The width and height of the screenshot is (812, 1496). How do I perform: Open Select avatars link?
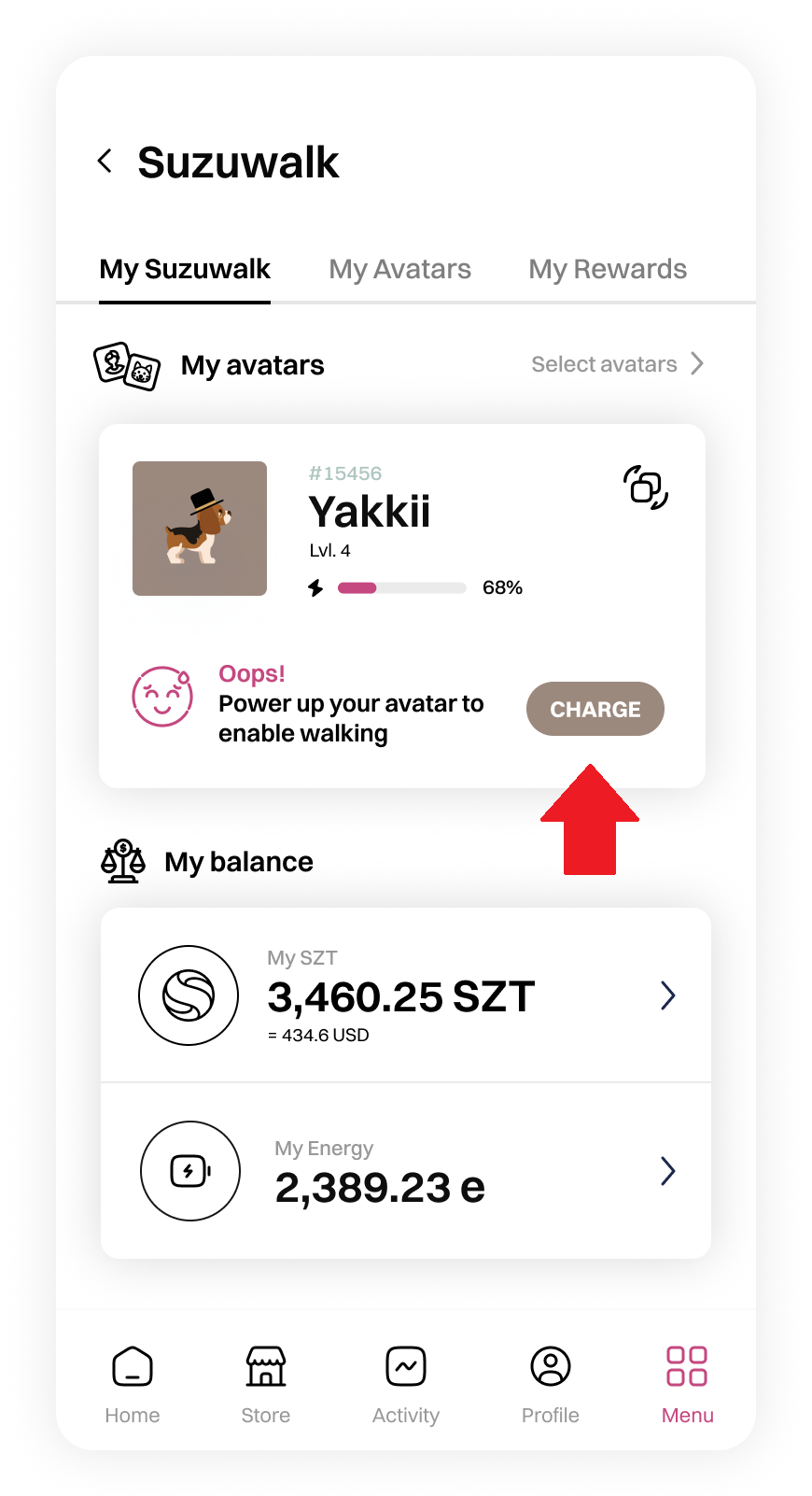616,364
